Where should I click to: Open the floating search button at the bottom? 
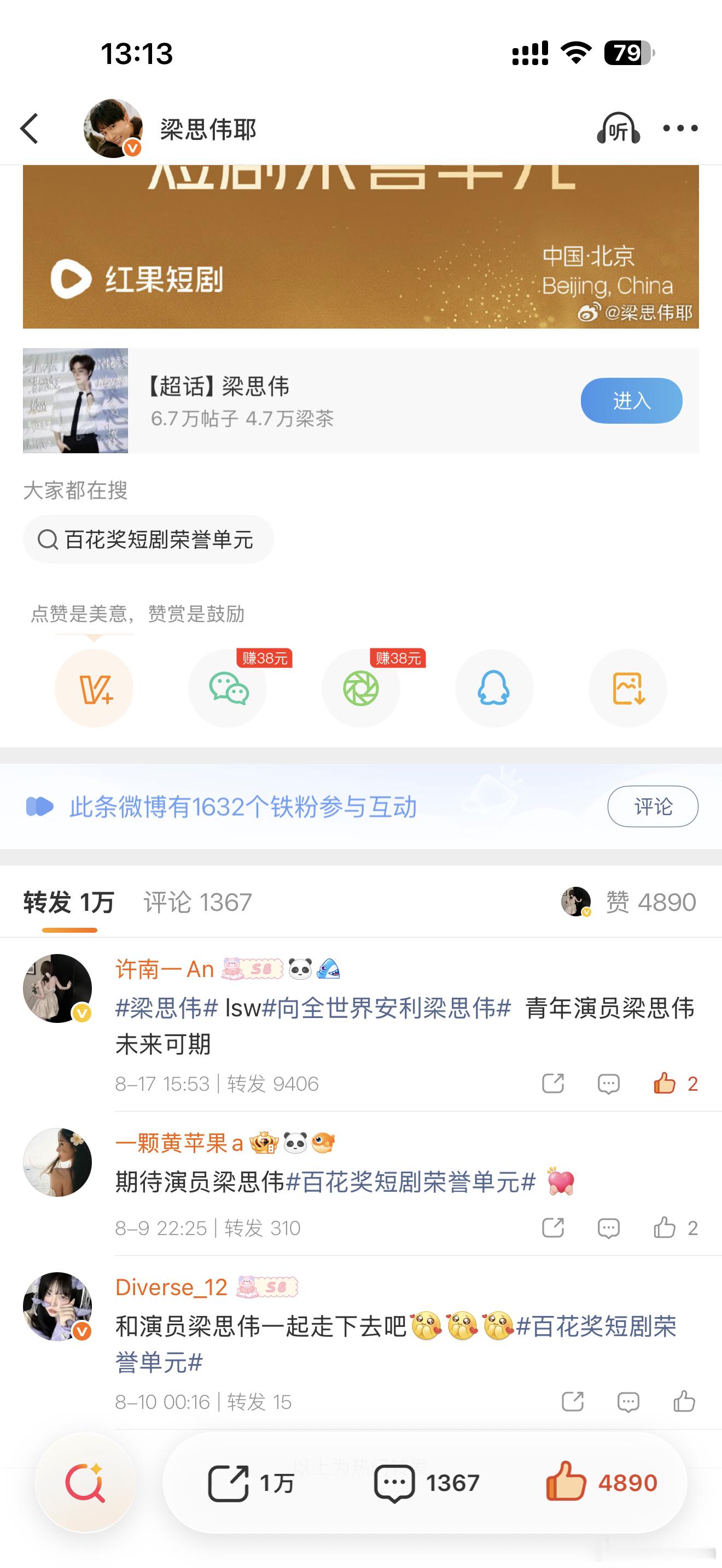pyautogui.click(x=85, y=1483)
